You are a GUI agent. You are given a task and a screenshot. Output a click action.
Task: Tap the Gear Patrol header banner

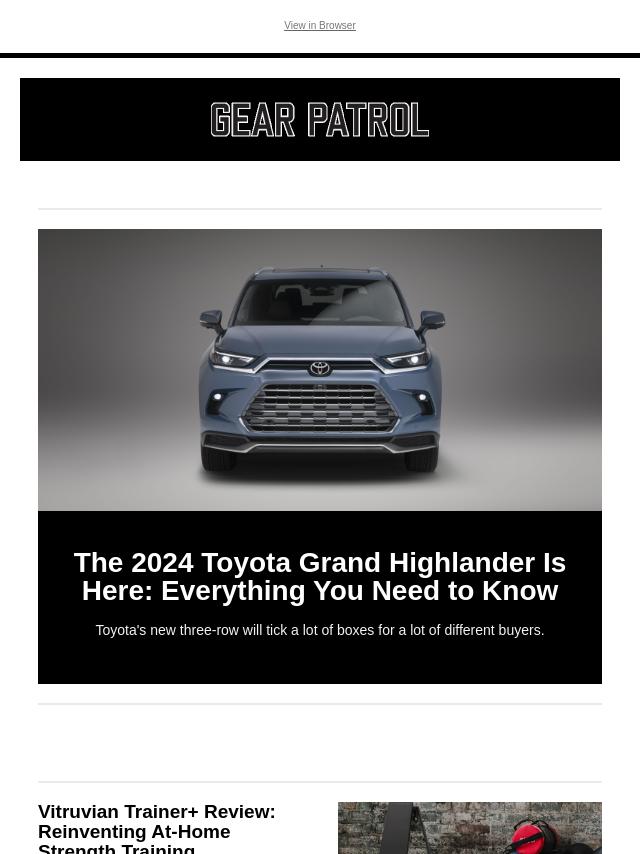point(320,120)
